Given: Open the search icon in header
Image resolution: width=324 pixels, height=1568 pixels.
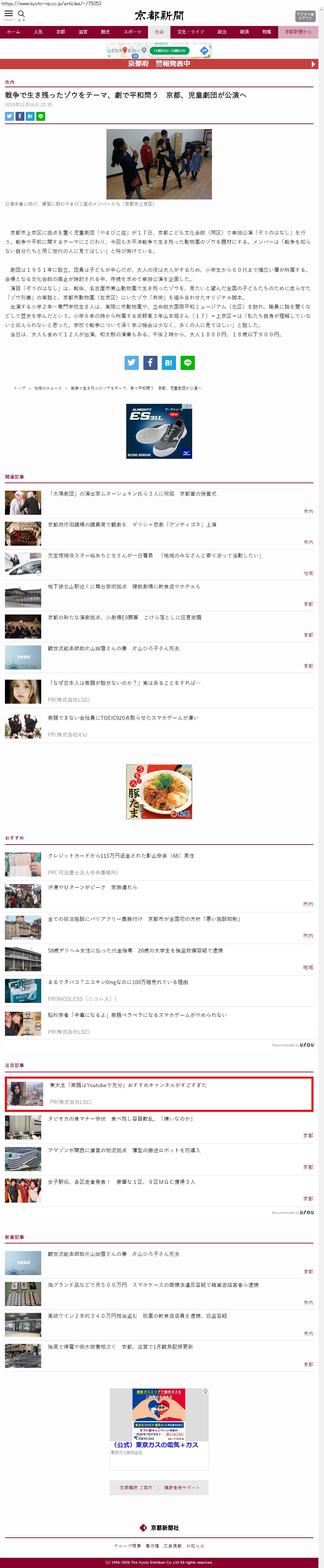Looking at the screenshot, I should point(21,14).
